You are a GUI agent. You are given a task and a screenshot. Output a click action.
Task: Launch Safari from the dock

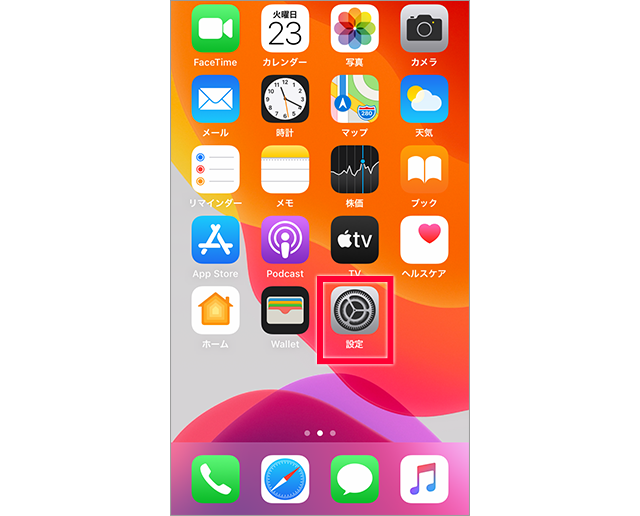tap(285, 479)
